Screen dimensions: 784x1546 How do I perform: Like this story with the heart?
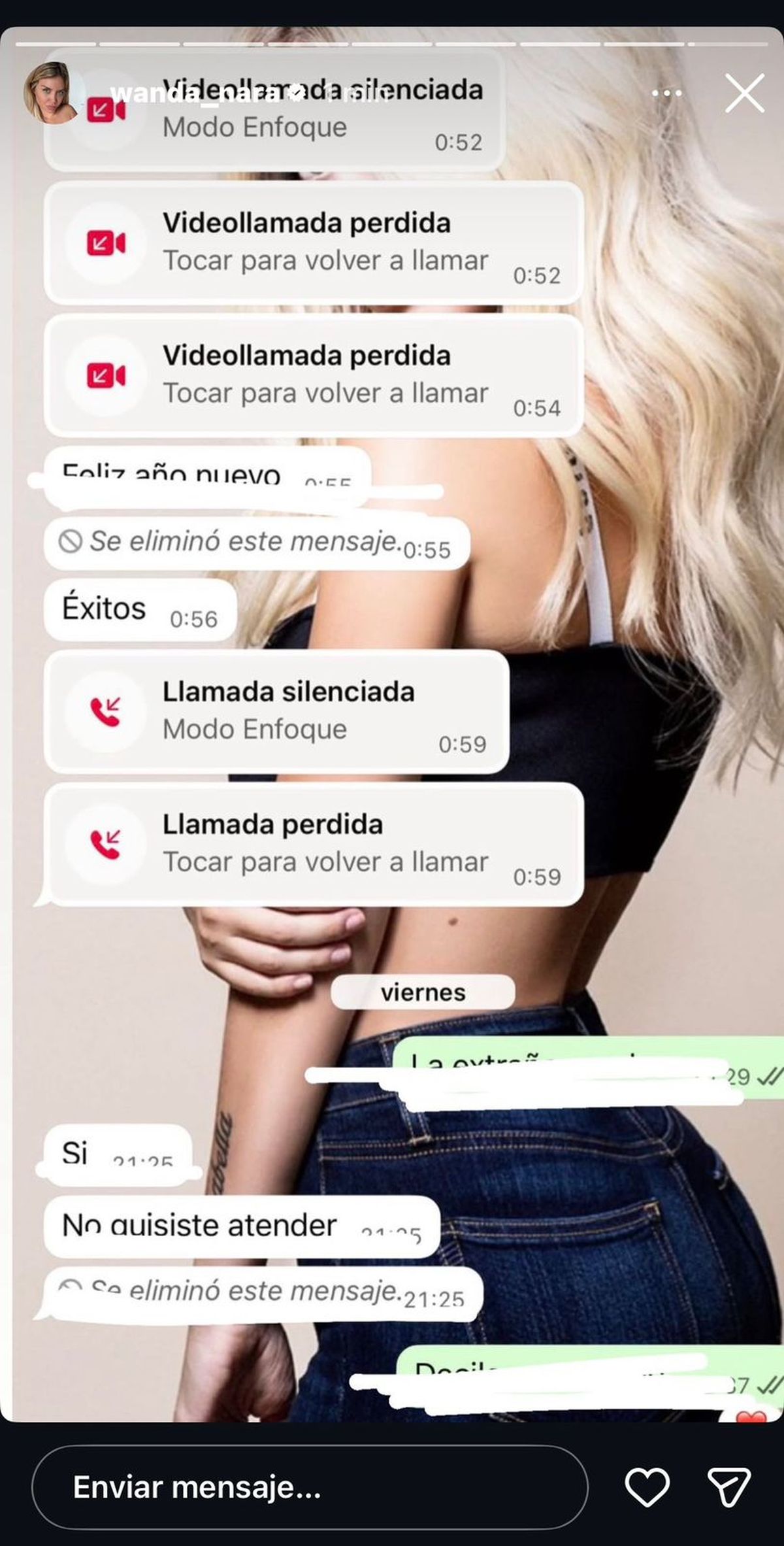647,1487
